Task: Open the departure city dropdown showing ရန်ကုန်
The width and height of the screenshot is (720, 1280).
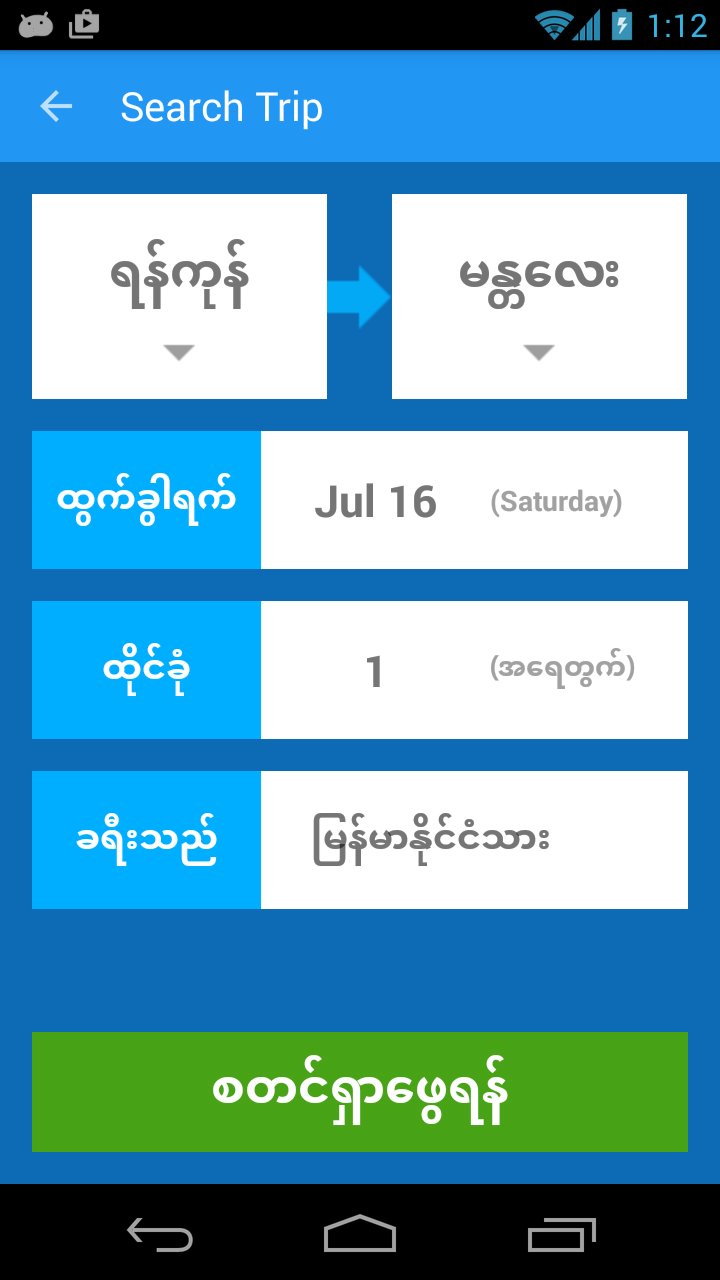Action: pyautogui.click(x=179, y=294)
